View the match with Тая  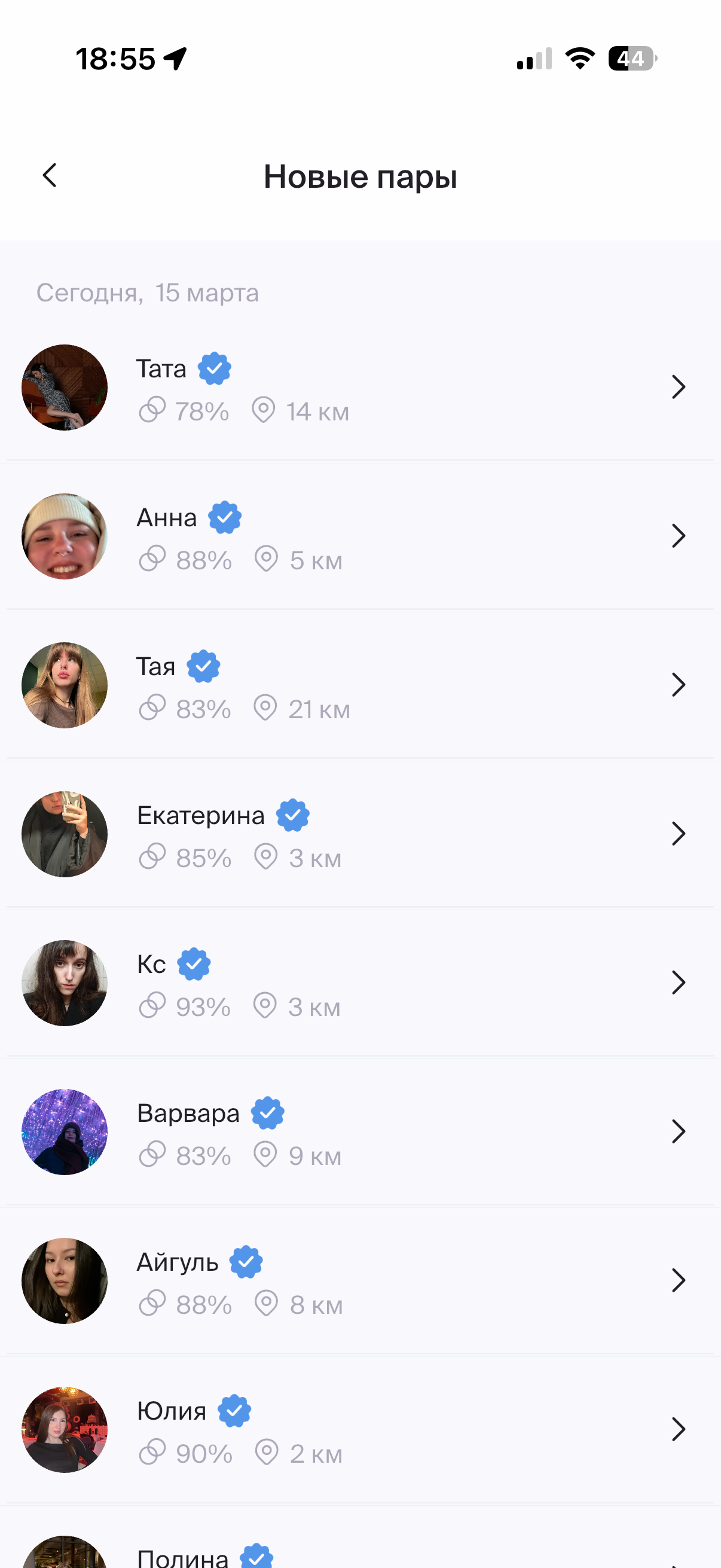(x=360, y=685)
